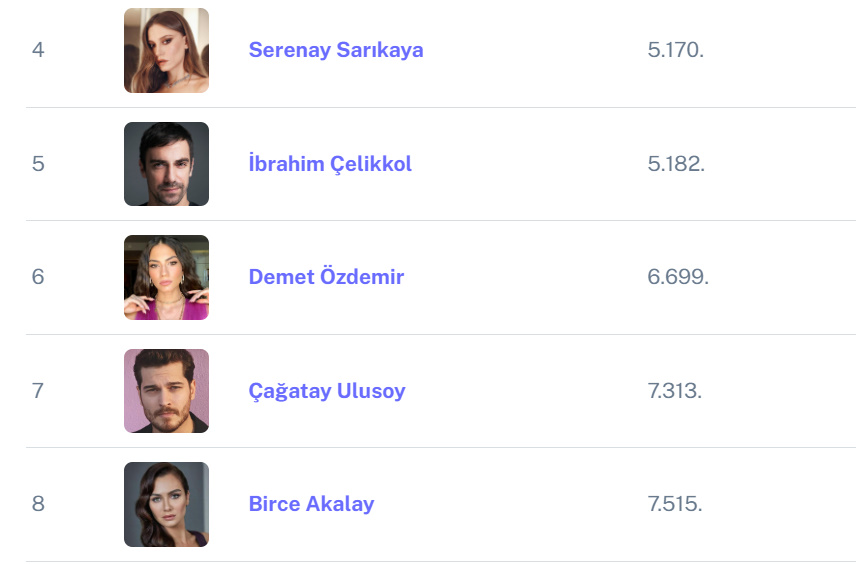Screen dimensions: 856x564
Task: View Çağatay Ulusoy's page
Action: point(327,391)
